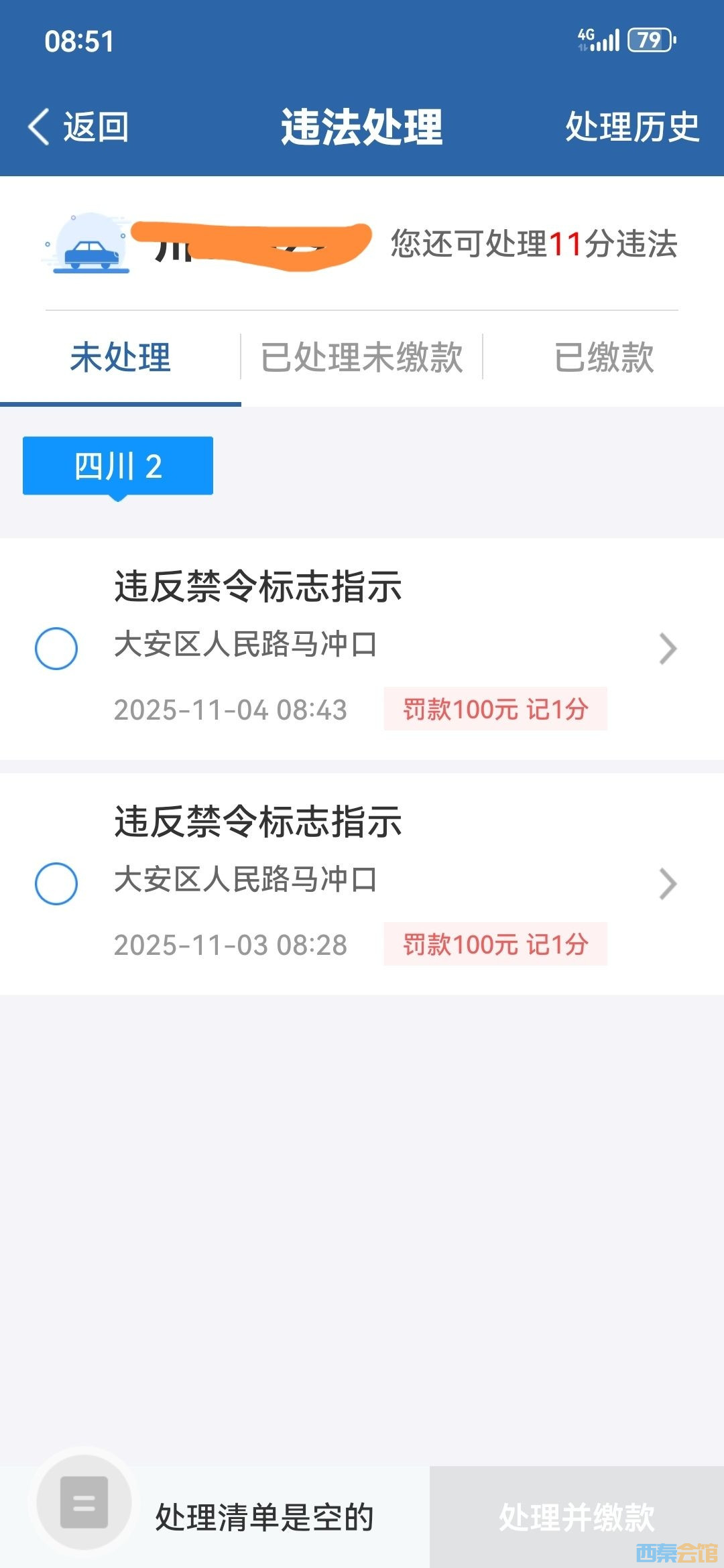Select the radio for 2025-11-04 08:43 violation

click(56, 649)
